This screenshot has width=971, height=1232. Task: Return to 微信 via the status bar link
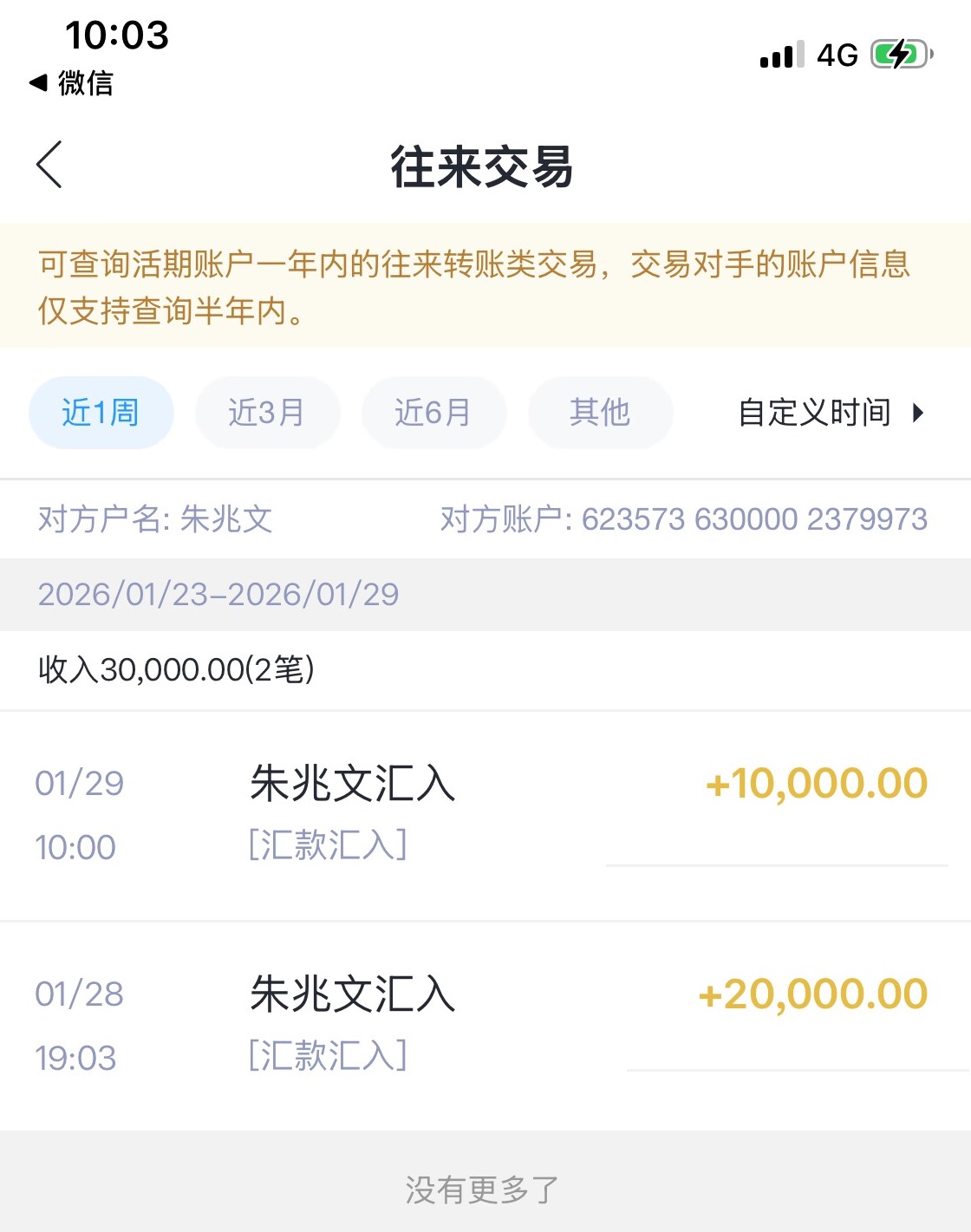coord(72,83)
